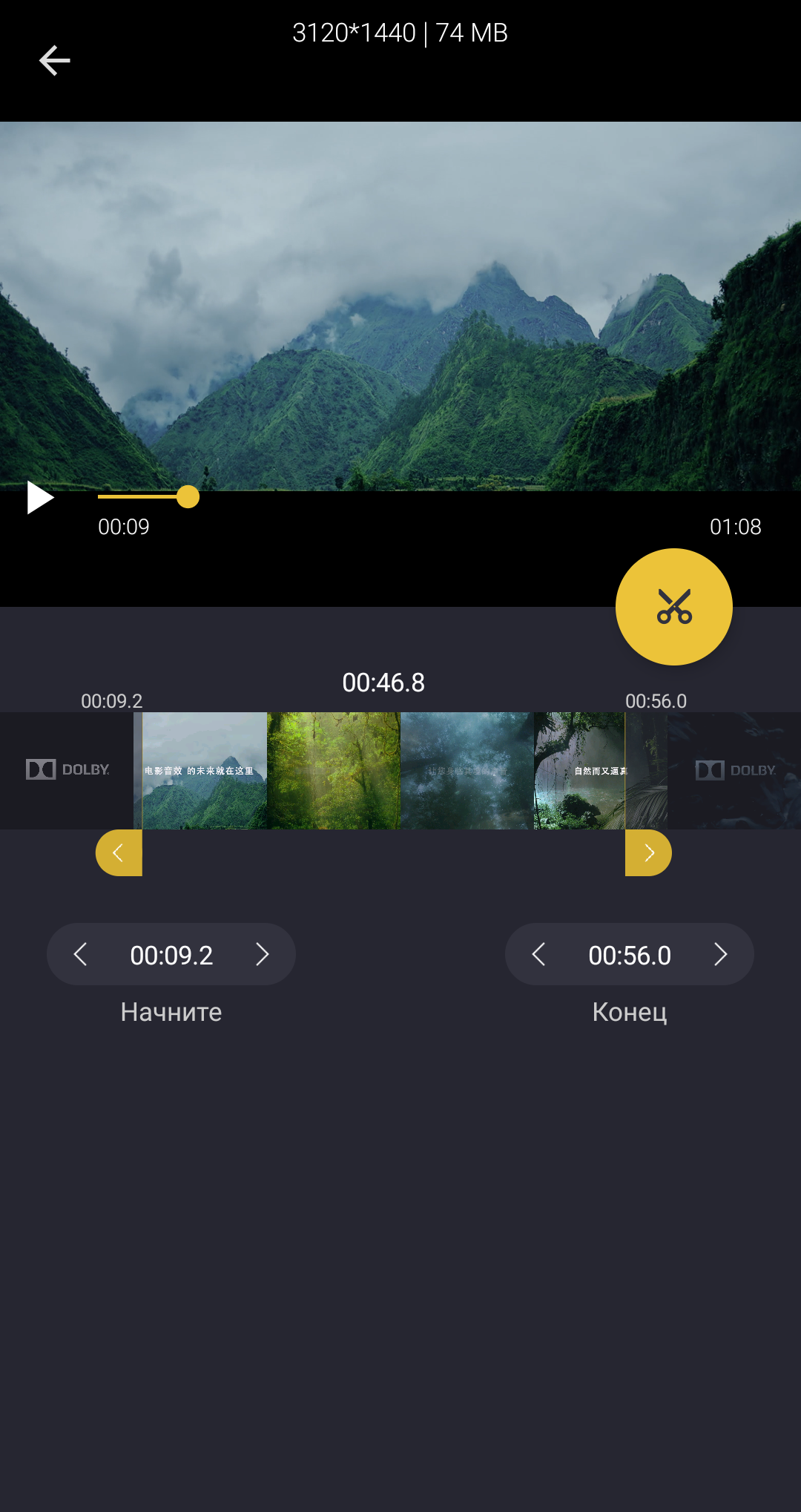The image size is (801, 1512).
Task: Tap the right yellow trim handle
Action: pyautogui.click(x=648, y=853)
